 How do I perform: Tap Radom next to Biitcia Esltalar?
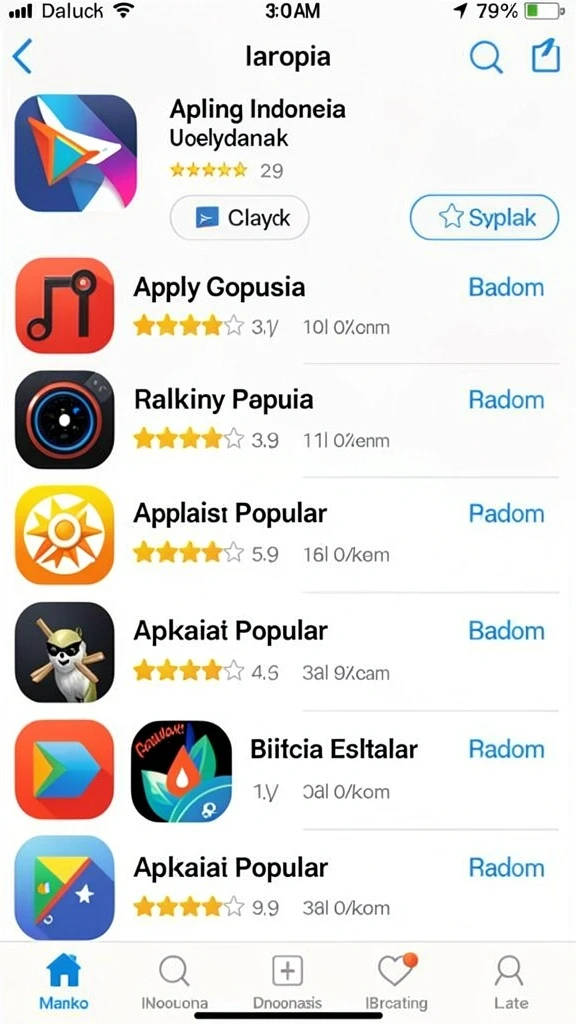tap(506, 748)
